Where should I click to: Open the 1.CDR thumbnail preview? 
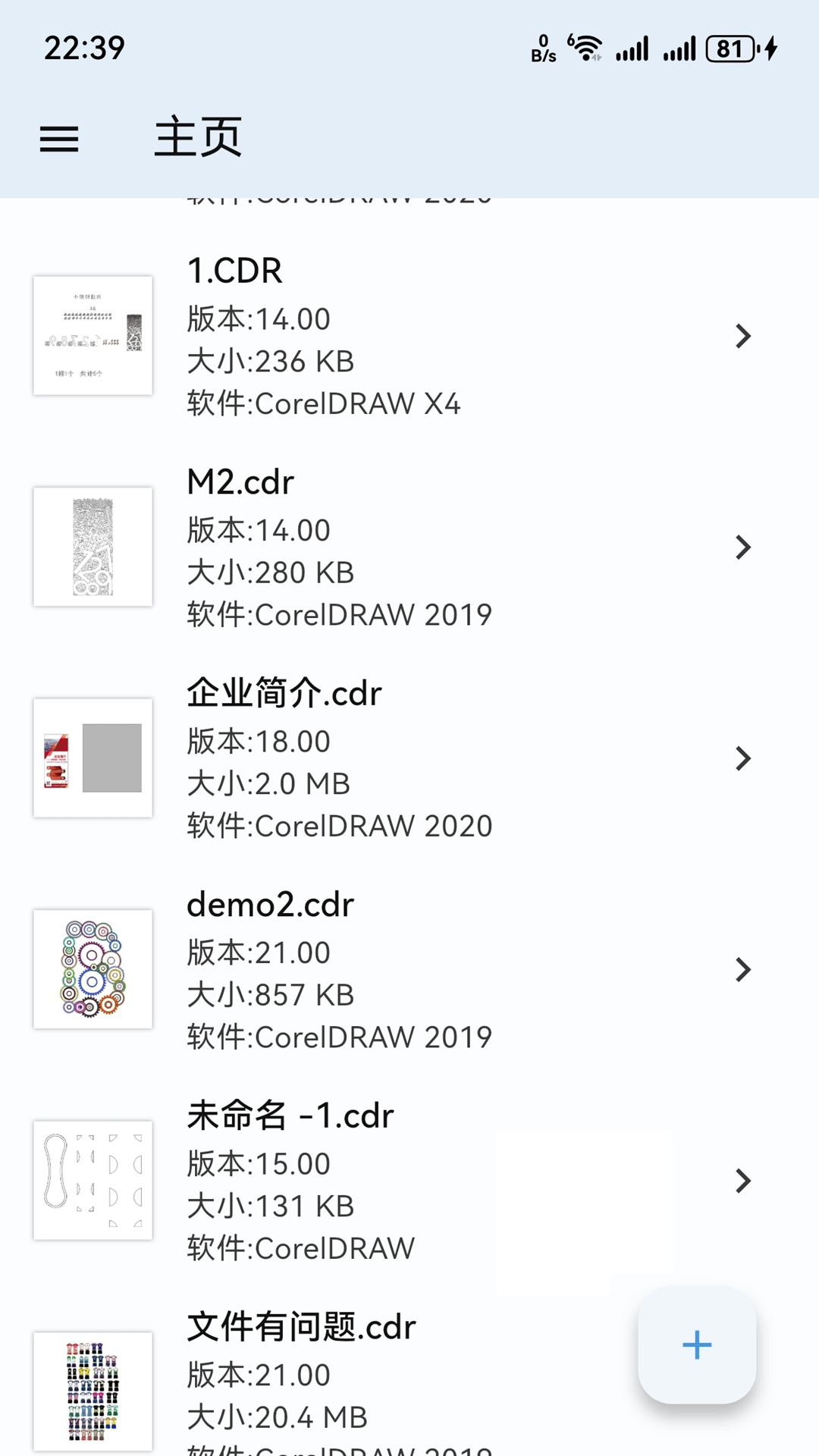coord(93,334)
